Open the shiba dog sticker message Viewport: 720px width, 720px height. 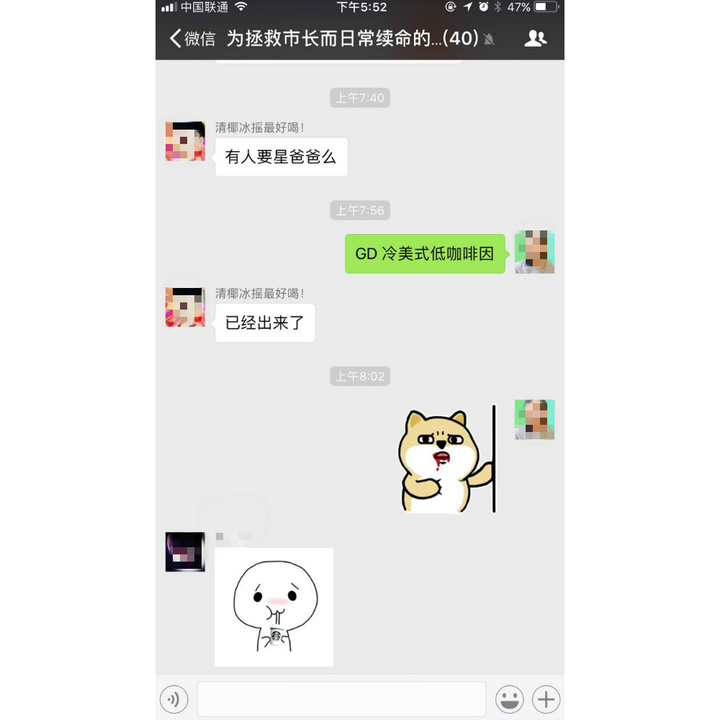(446, 460)
